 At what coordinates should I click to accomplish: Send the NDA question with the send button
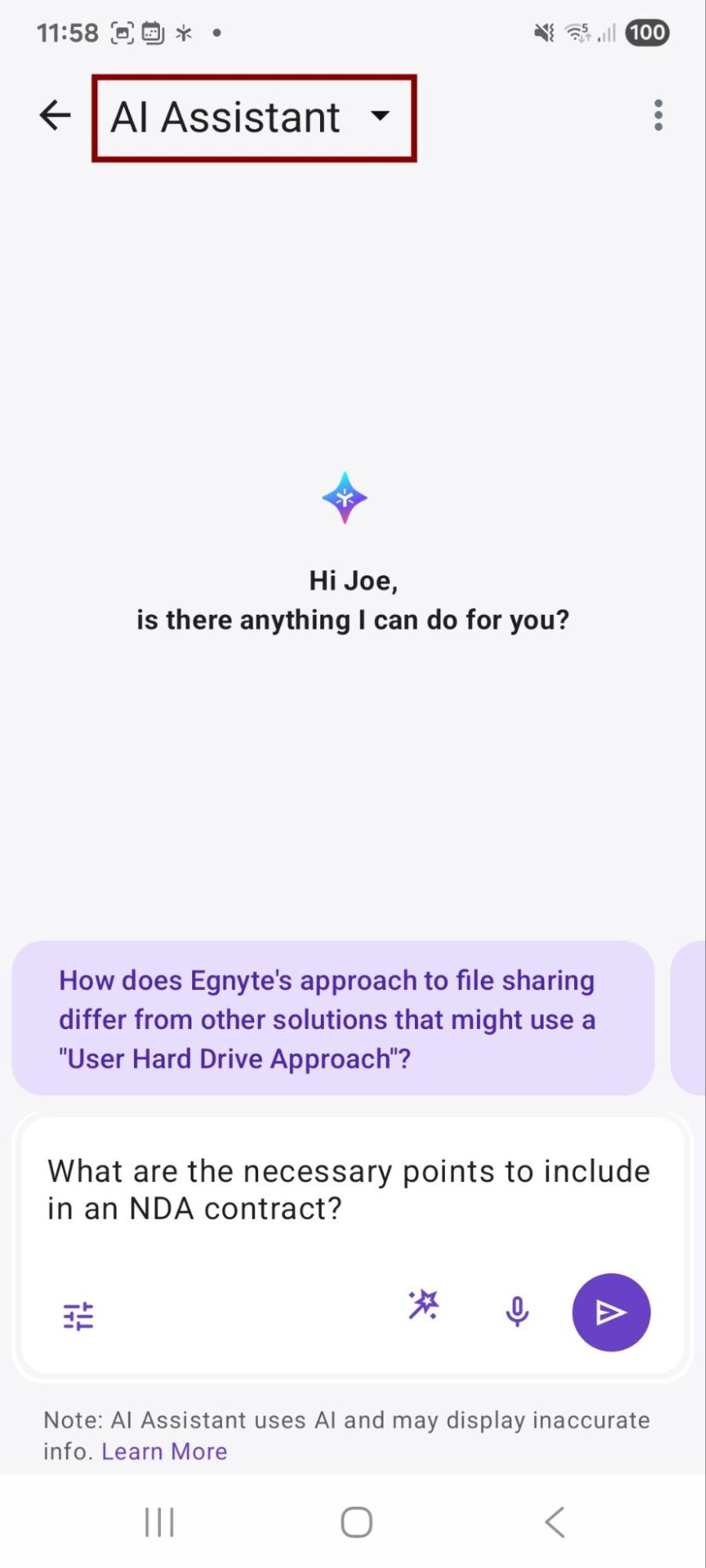tap(610, 1312)
